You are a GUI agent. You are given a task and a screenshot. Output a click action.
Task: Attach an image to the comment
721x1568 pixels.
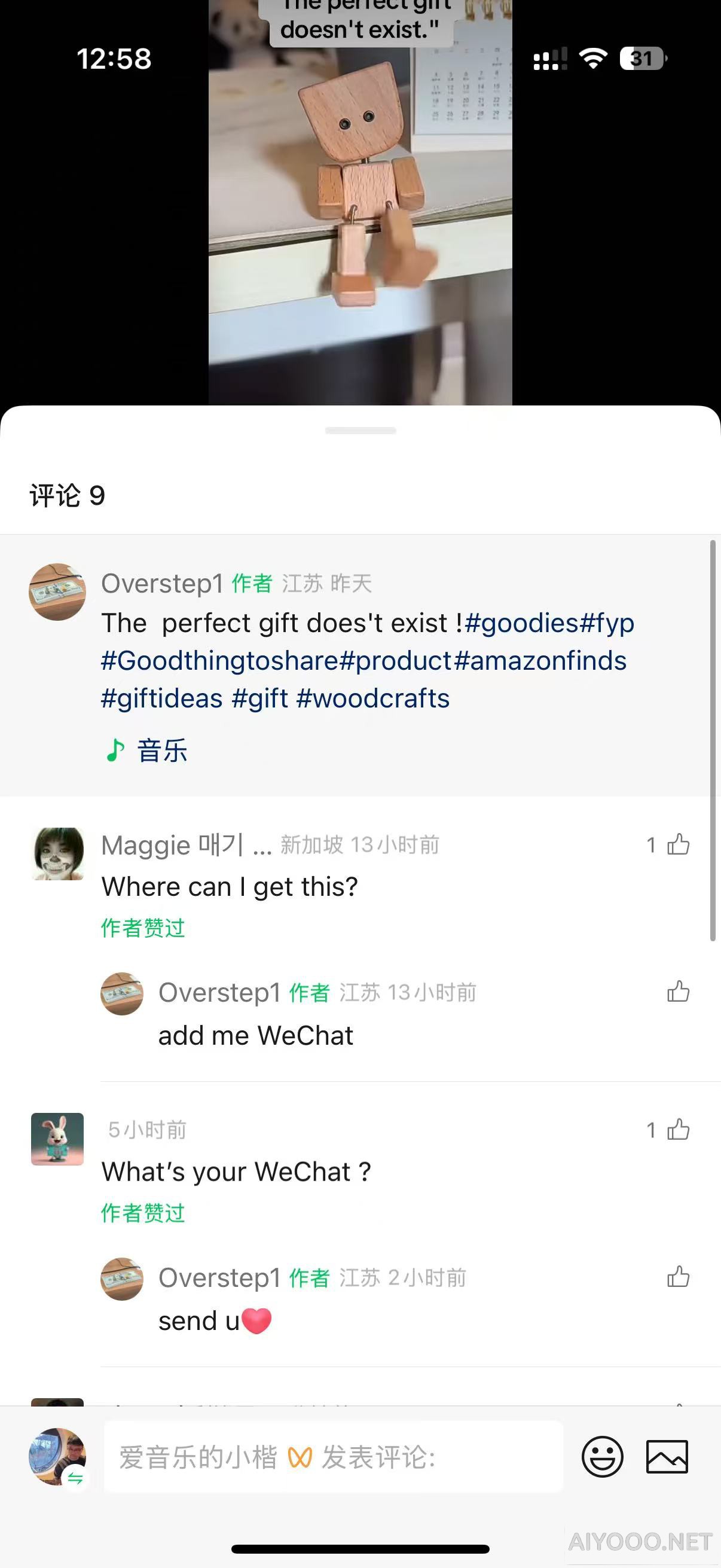click(x=666, y=1457)
